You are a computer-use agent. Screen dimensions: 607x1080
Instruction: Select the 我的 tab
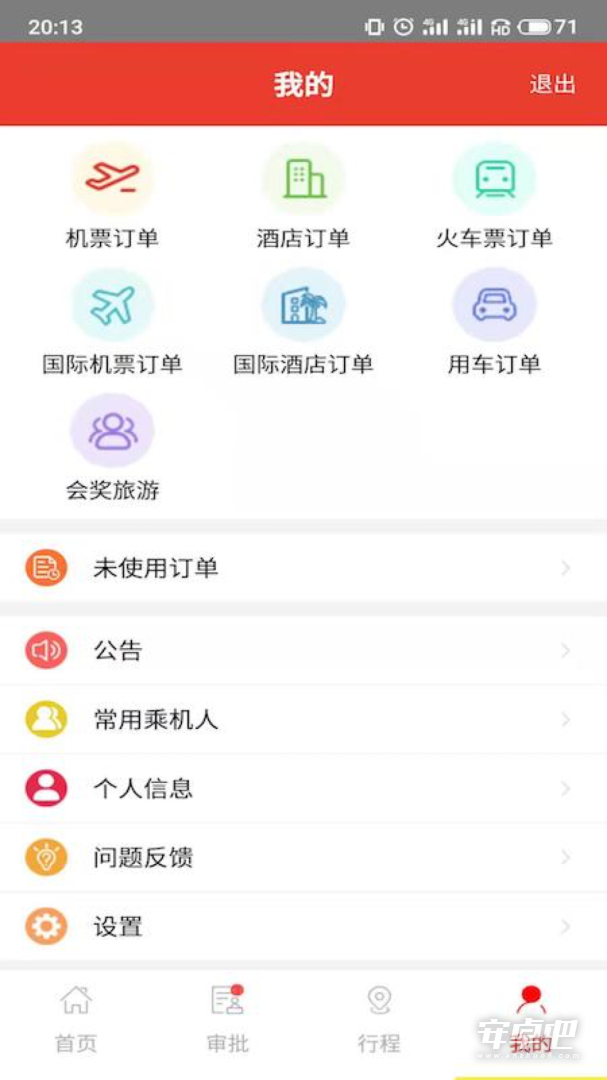click(531, 1019)
